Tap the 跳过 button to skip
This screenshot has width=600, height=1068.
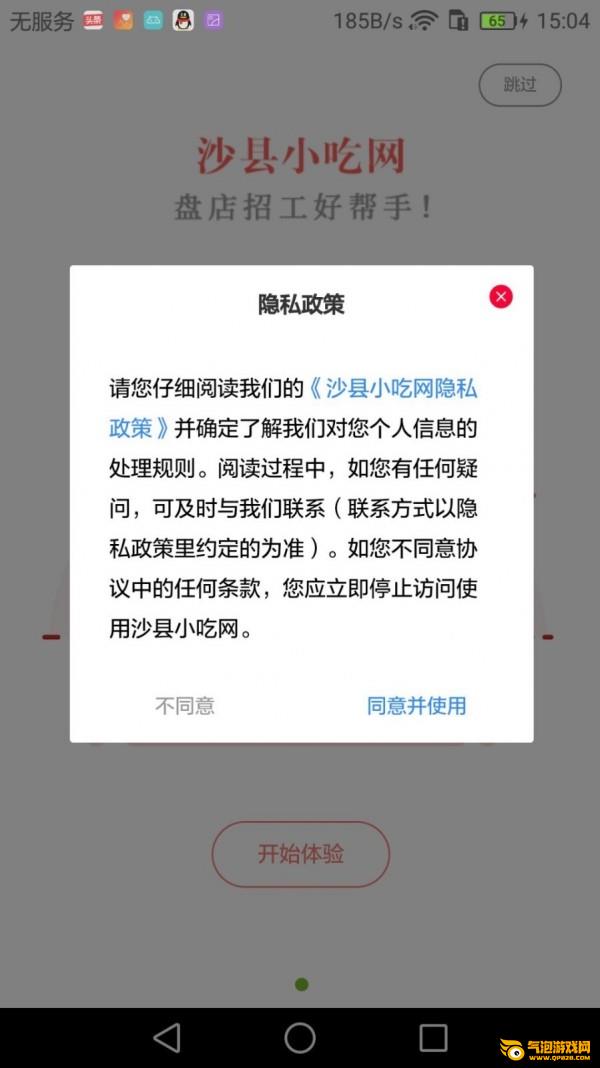[x=520, y=85]
